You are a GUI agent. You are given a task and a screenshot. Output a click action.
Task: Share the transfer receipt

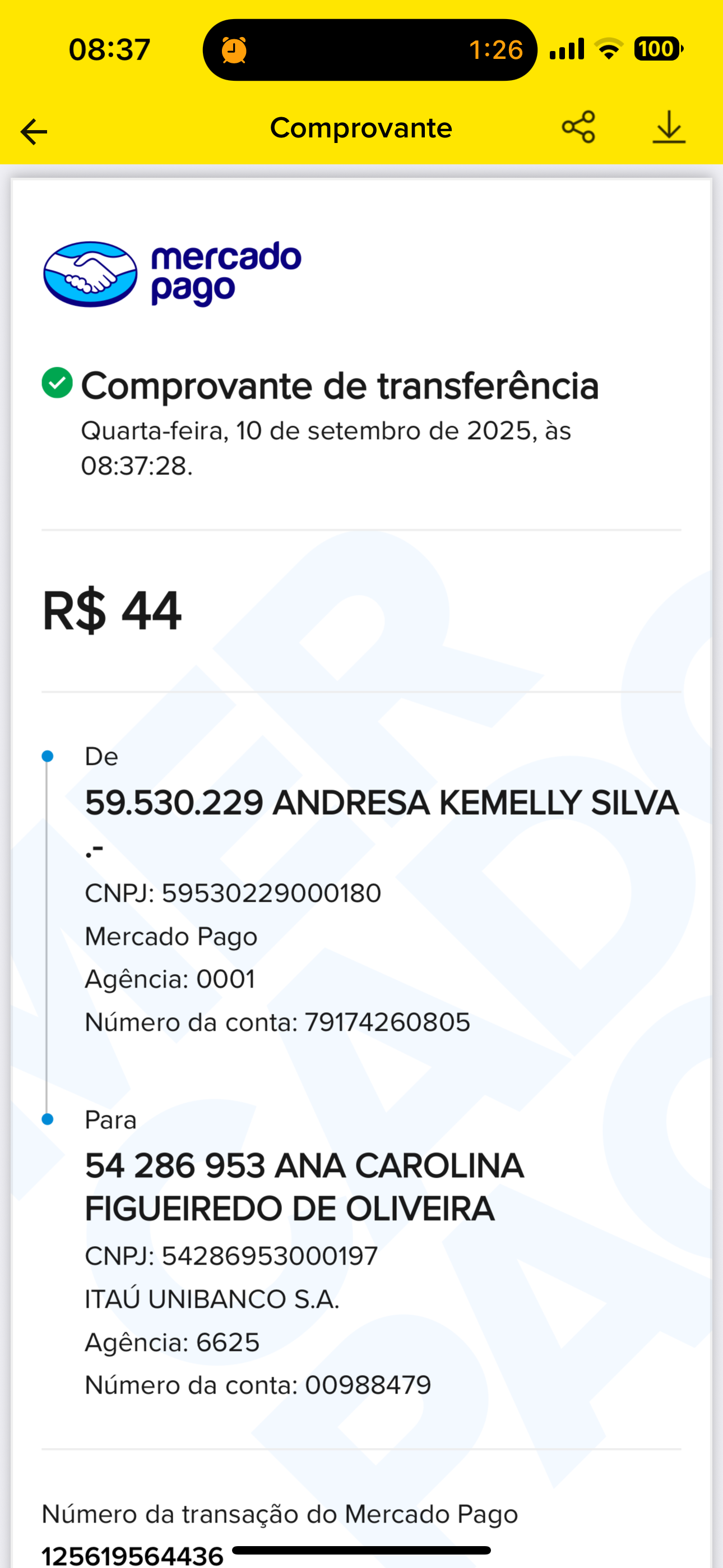click(578, 127)
